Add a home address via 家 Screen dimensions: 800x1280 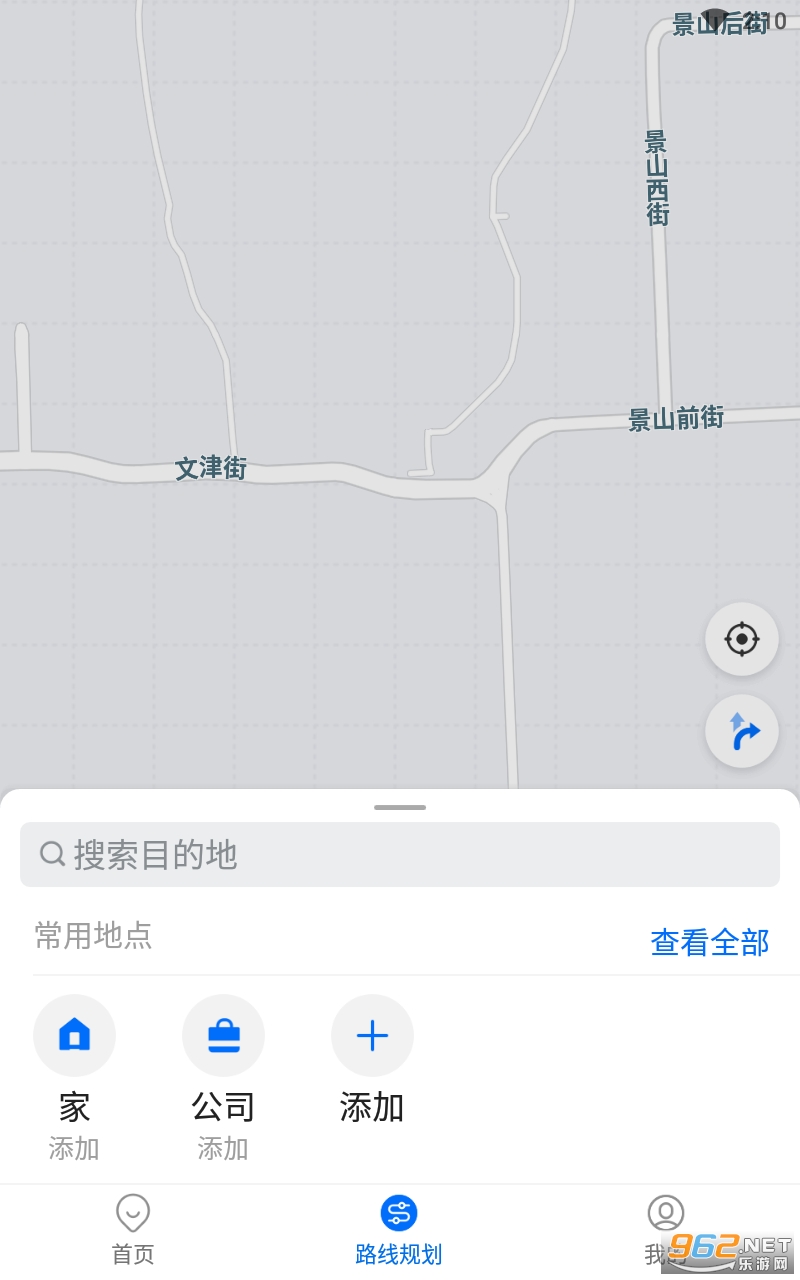tap(74, 1036)
